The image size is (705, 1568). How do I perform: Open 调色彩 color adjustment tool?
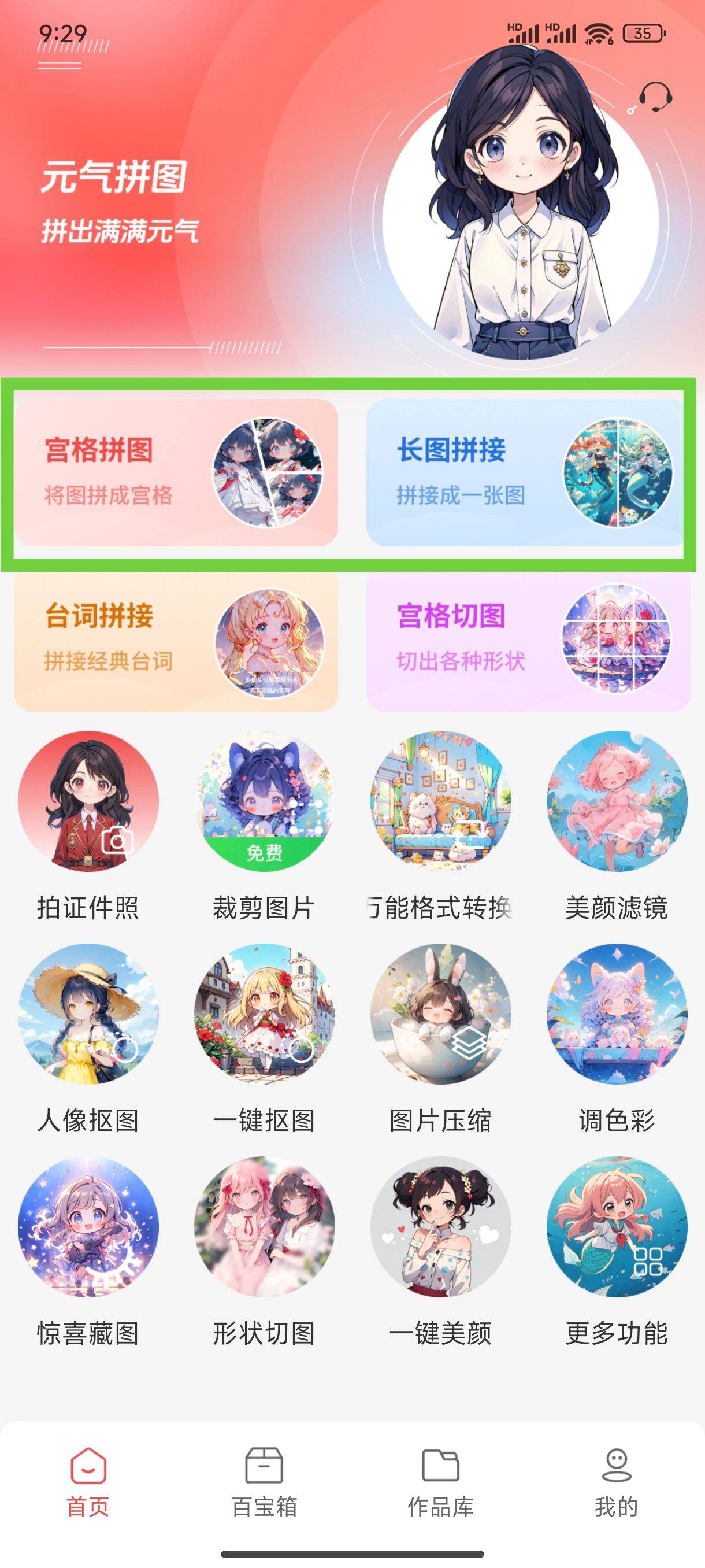617,1039
